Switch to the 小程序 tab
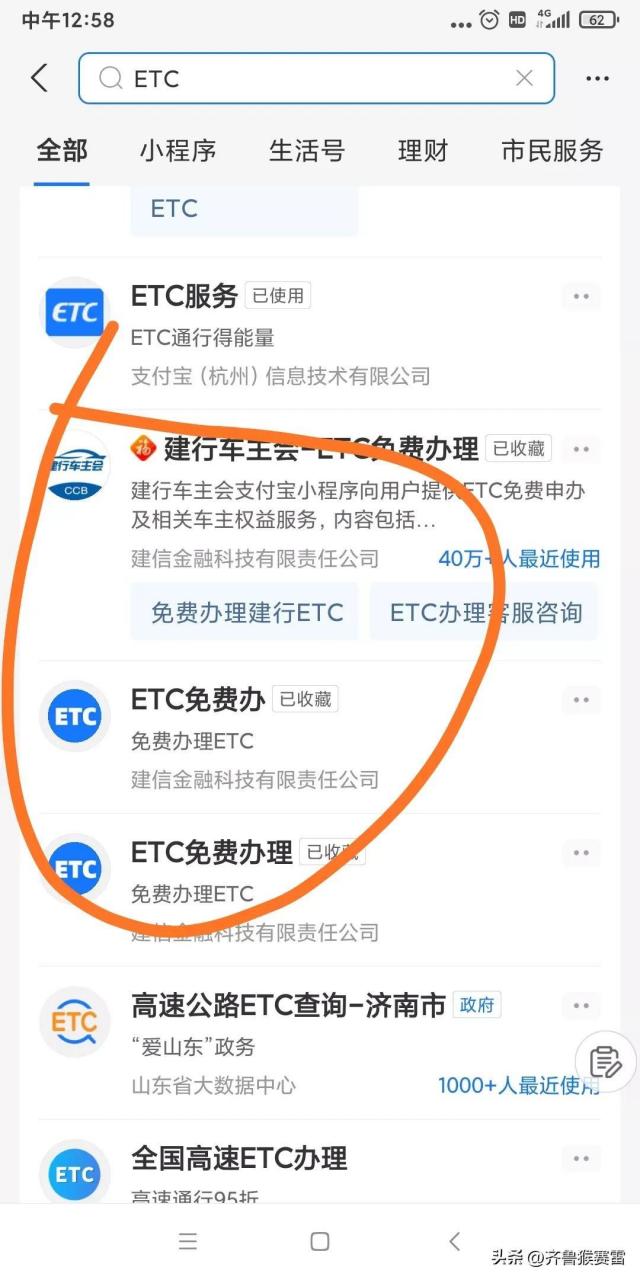Screen dimensions: 640x1280 pyautogui.click(x=178, y=151)
